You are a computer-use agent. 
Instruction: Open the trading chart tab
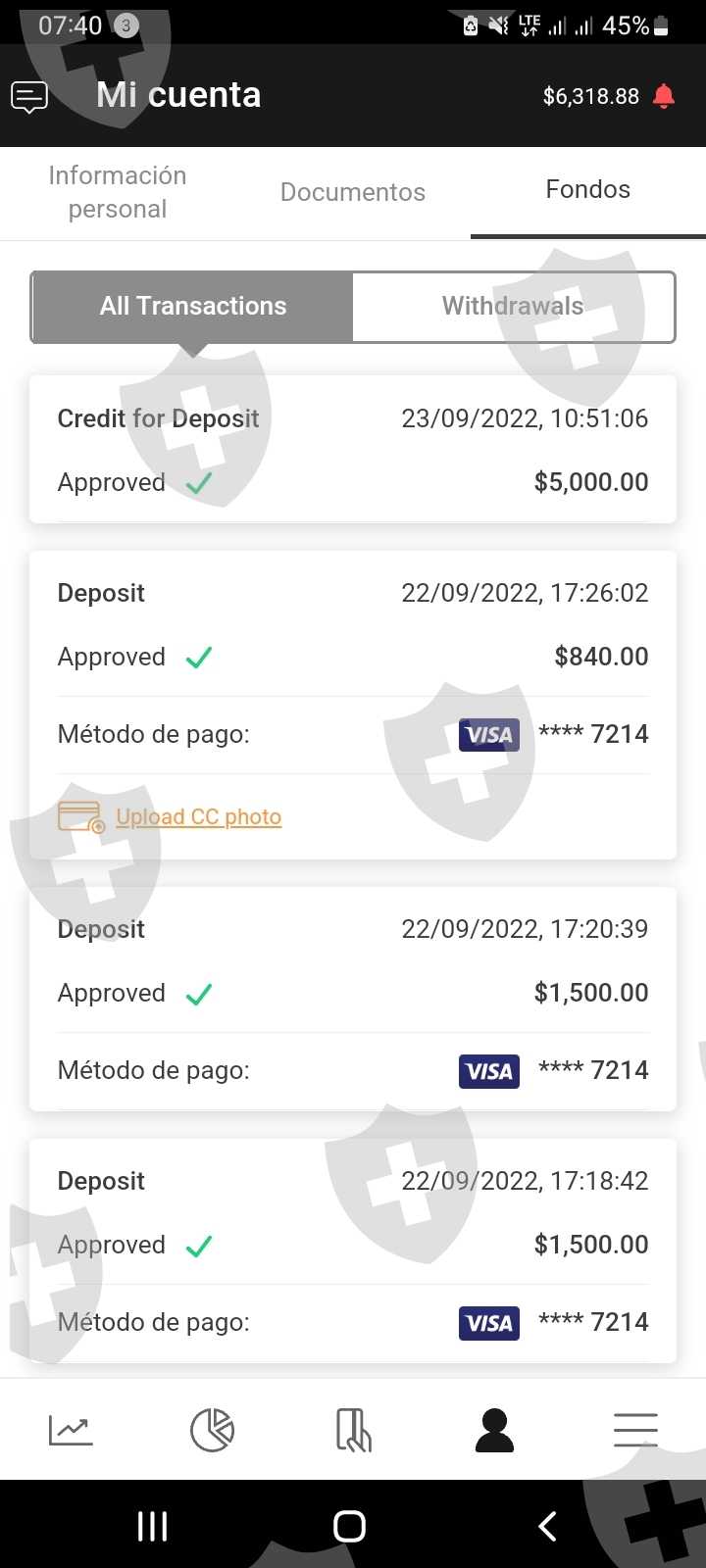coord(71,1430)
